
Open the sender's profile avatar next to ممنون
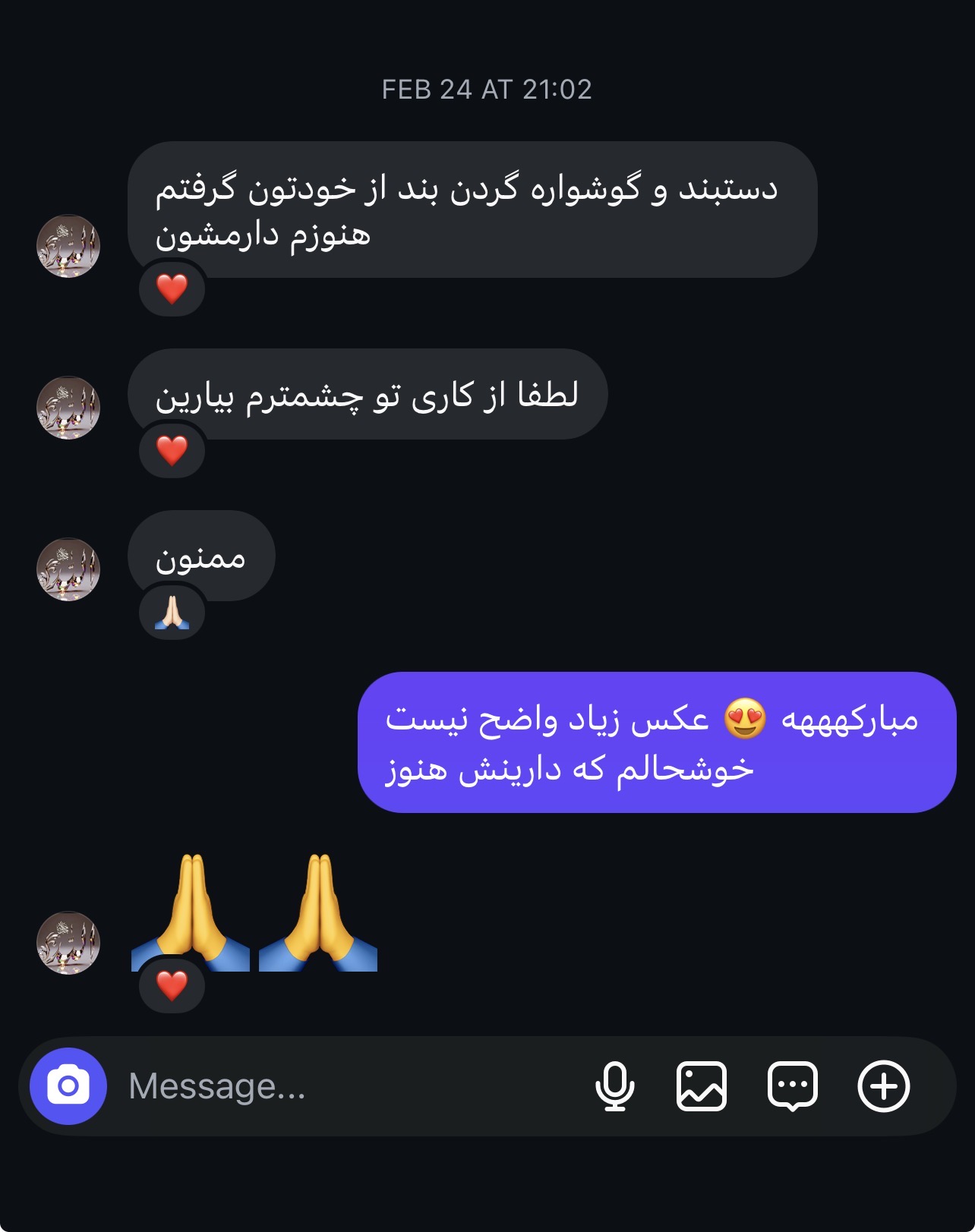(67, 570)
